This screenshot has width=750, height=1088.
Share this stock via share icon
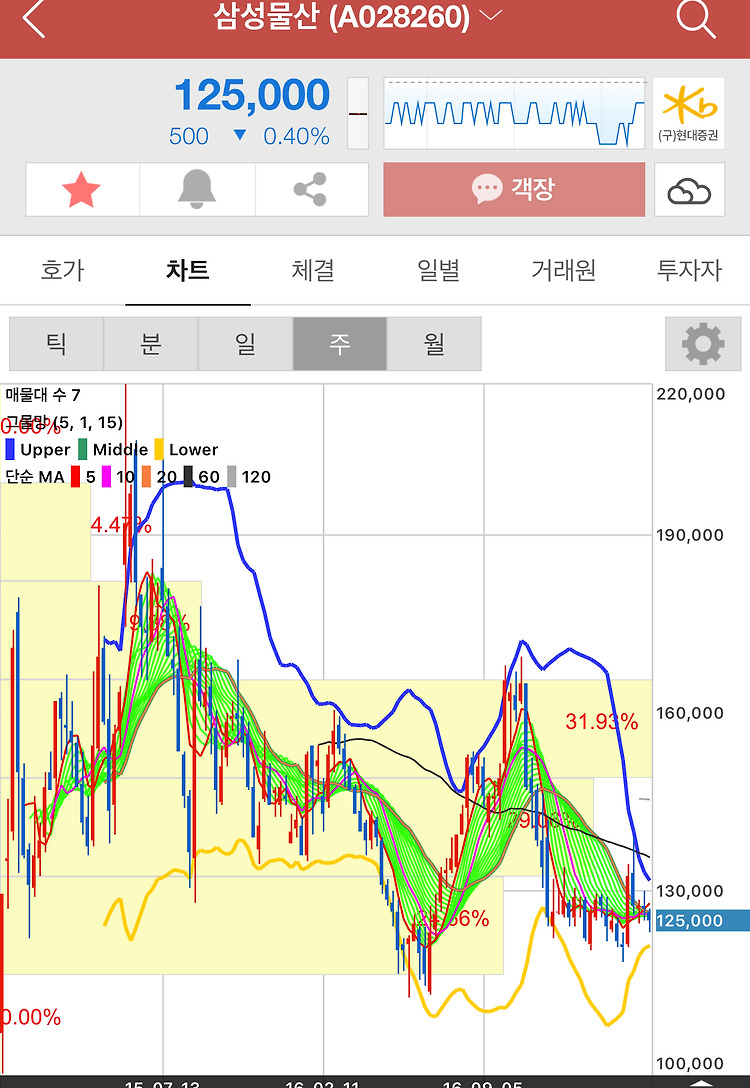pyautogui.click(x=311, y=190)
